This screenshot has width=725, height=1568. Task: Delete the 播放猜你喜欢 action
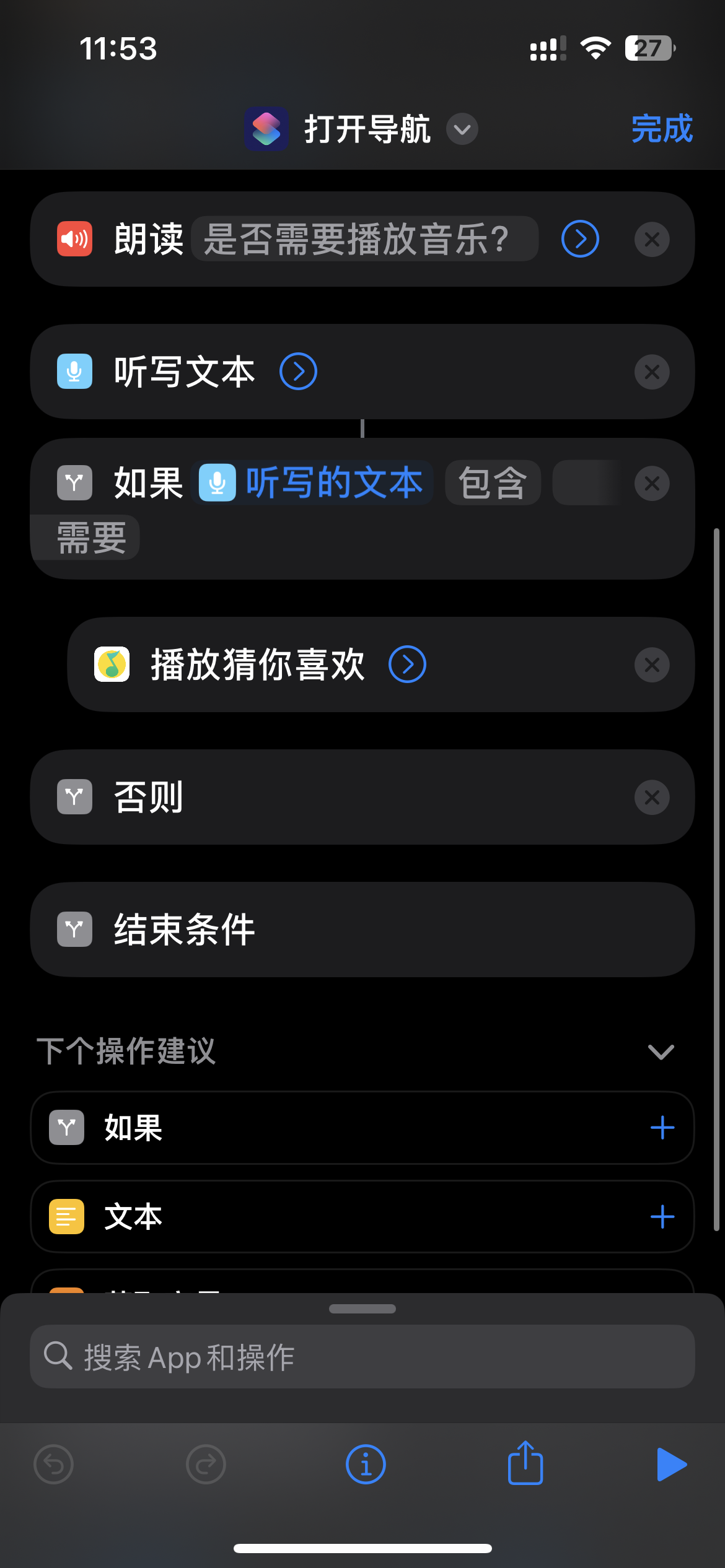coord(652,665)
